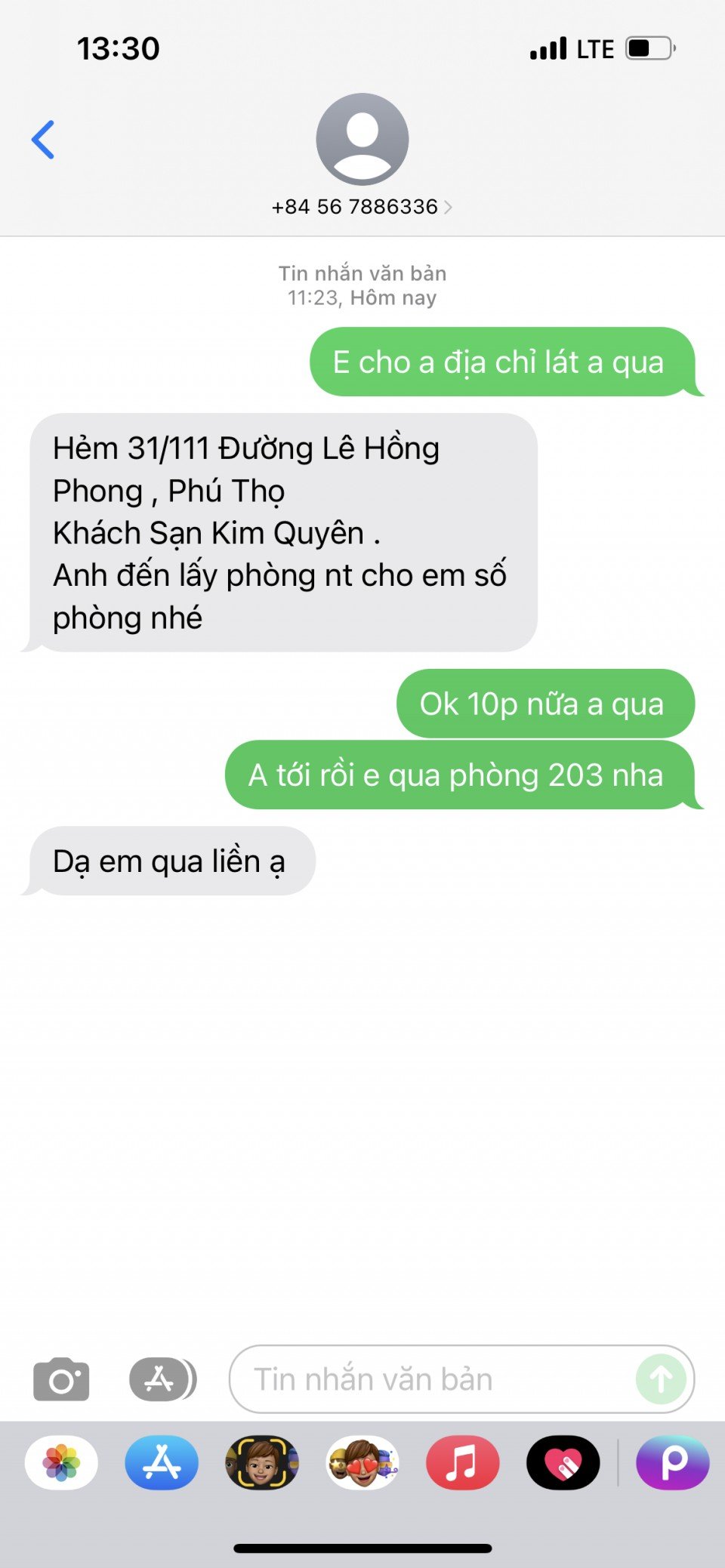Send the message with the arrow button

click(x=661, y=1379)
